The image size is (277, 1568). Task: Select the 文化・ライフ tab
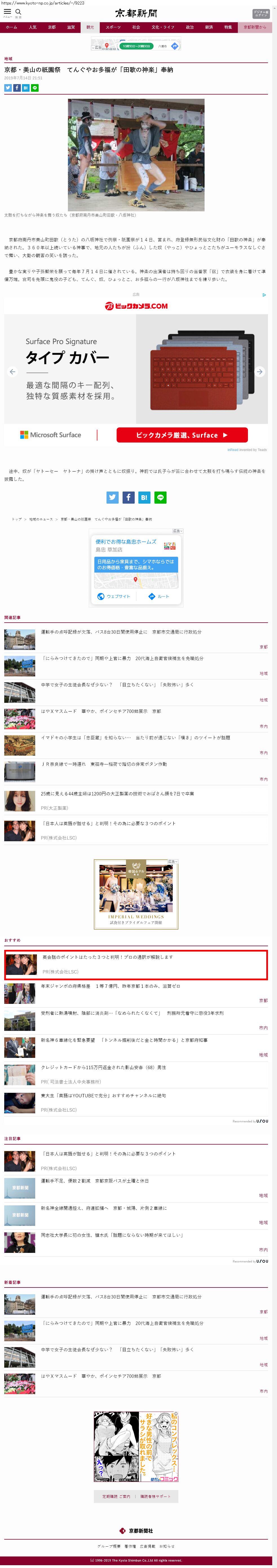163,27
